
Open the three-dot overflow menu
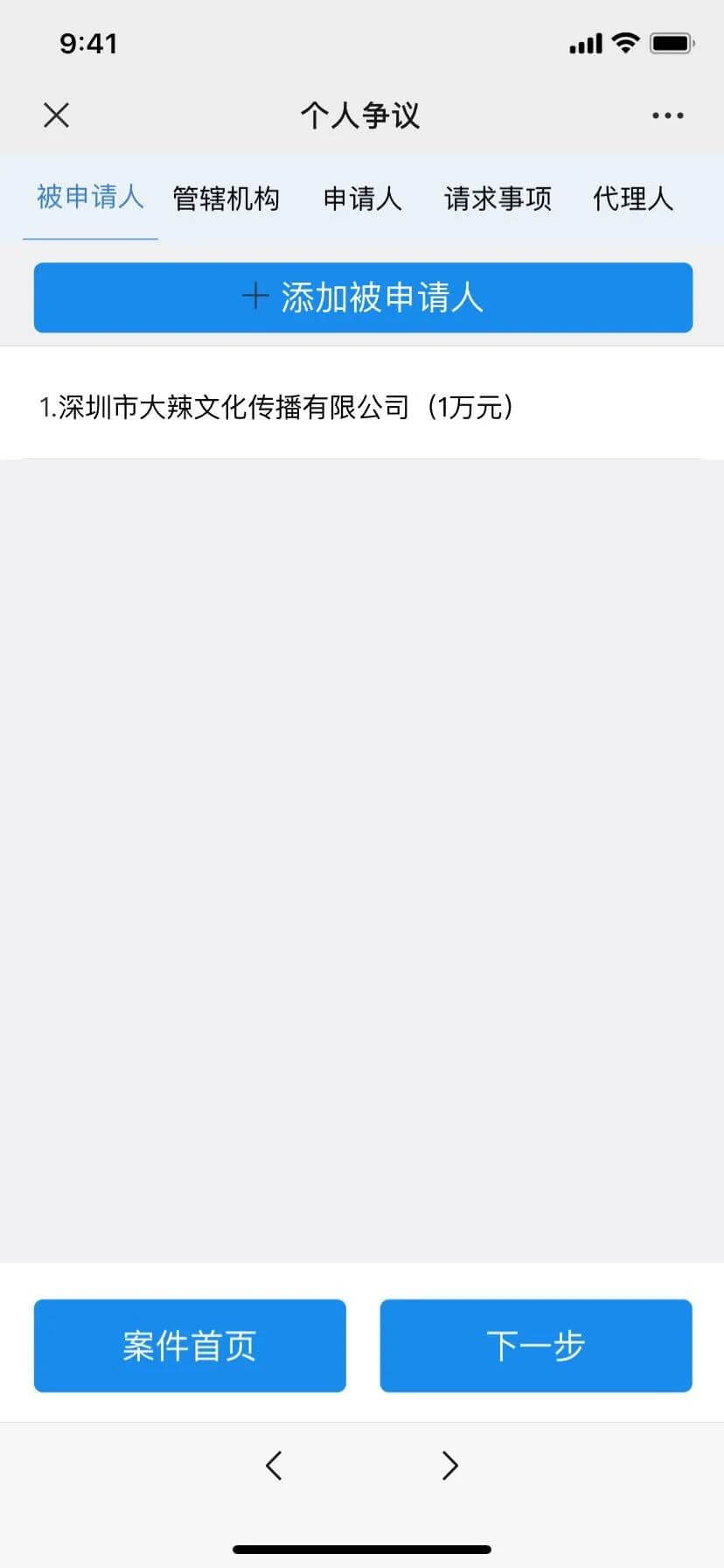[667, 115]
